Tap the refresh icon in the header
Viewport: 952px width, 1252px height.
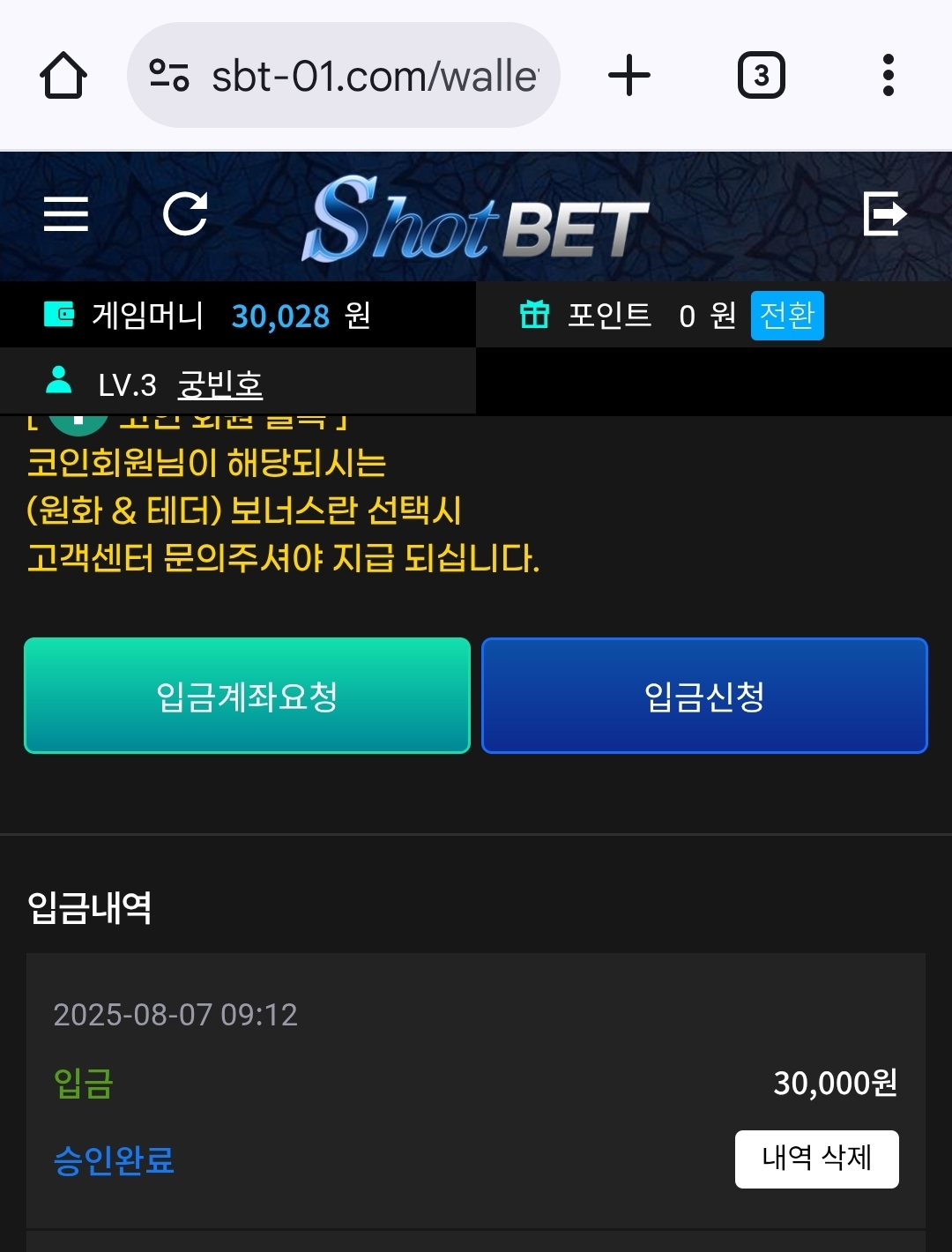(185, 214)
